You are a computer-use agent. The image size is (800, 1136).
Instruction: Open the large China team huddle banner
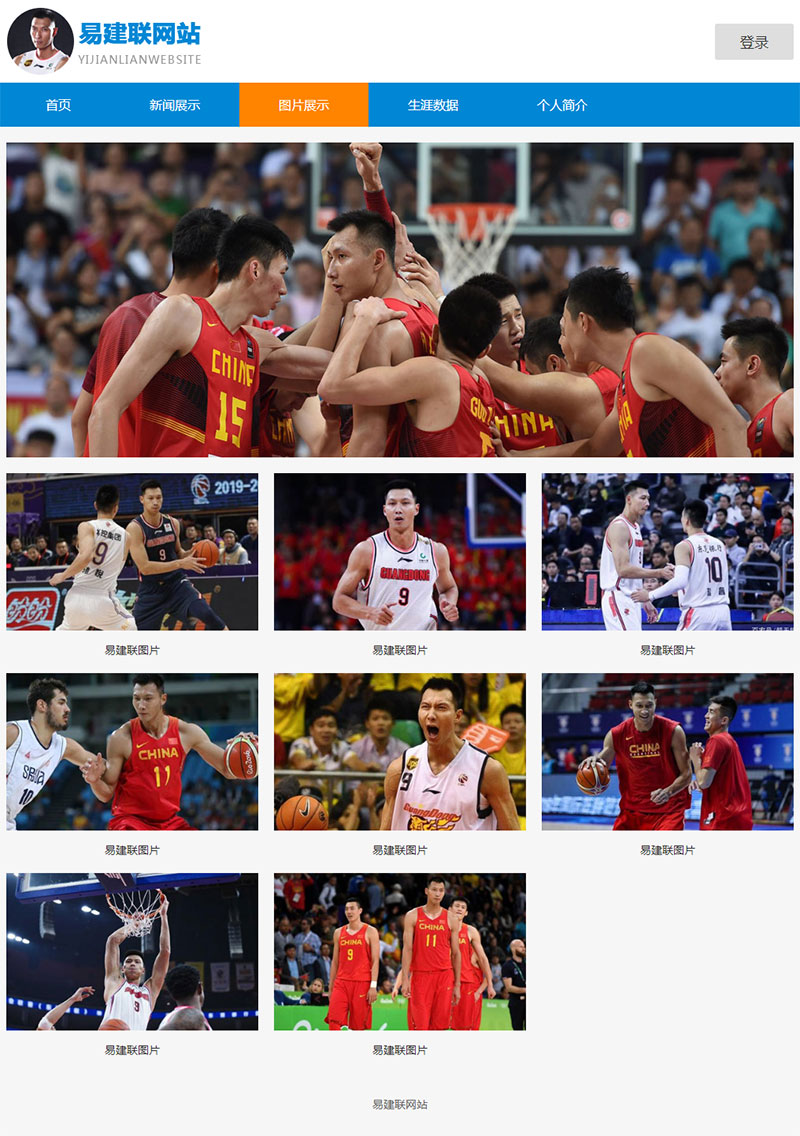pos(400,300)
